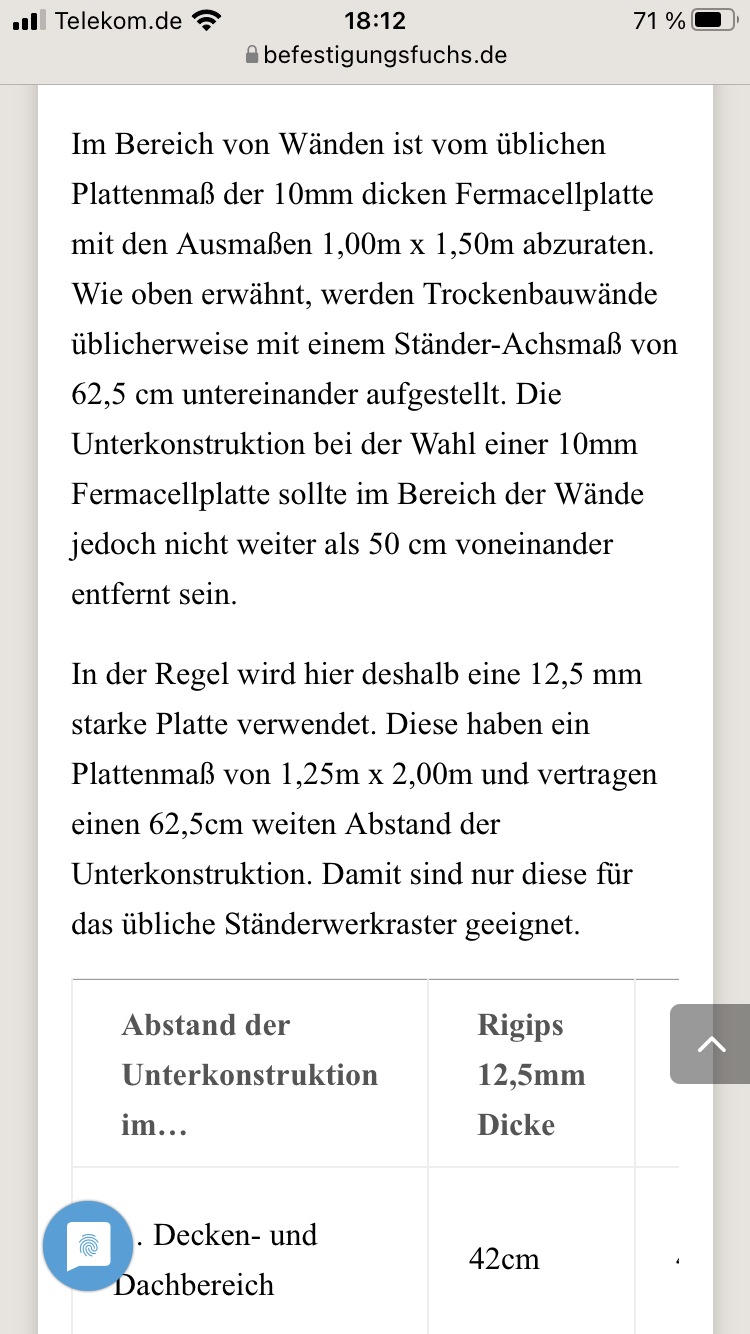Tap the scroll-to-top arrow button

click(x=710, y=1044)
